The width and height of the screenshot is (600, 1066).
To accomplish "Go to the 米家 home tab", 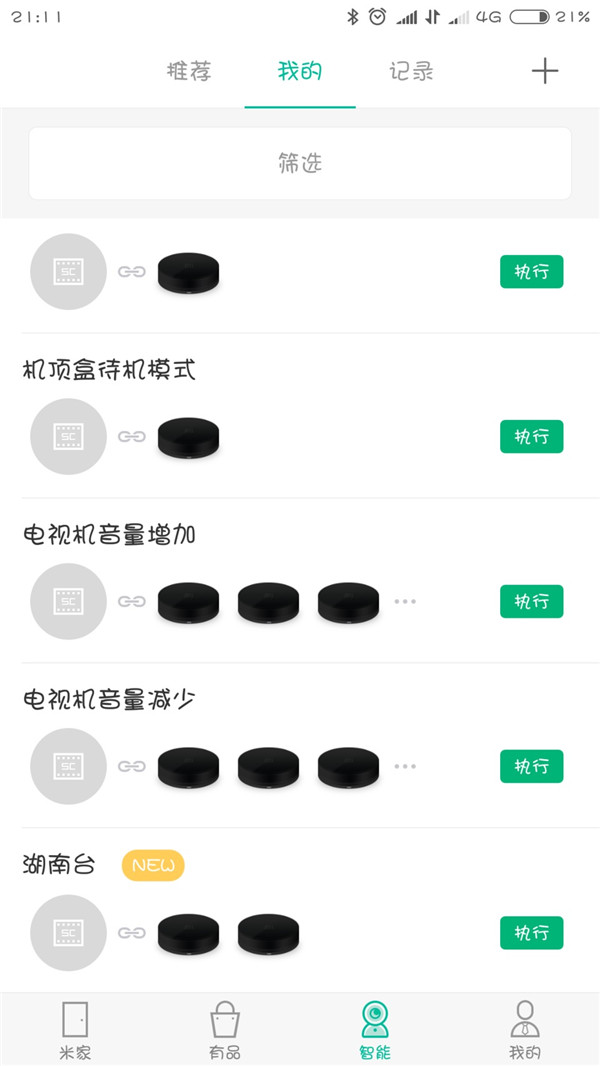I will pos(75,1030).
